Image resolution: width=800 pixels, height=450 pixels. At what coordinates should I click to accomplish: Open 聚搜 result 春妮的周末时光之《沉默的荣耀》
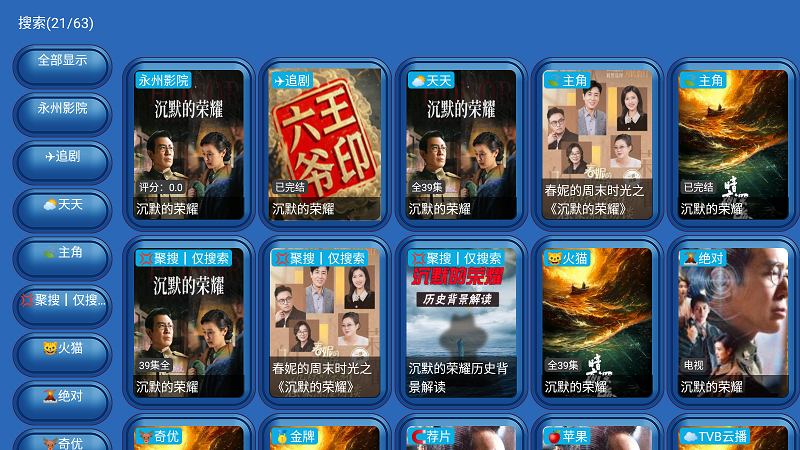tap(325, 323)
